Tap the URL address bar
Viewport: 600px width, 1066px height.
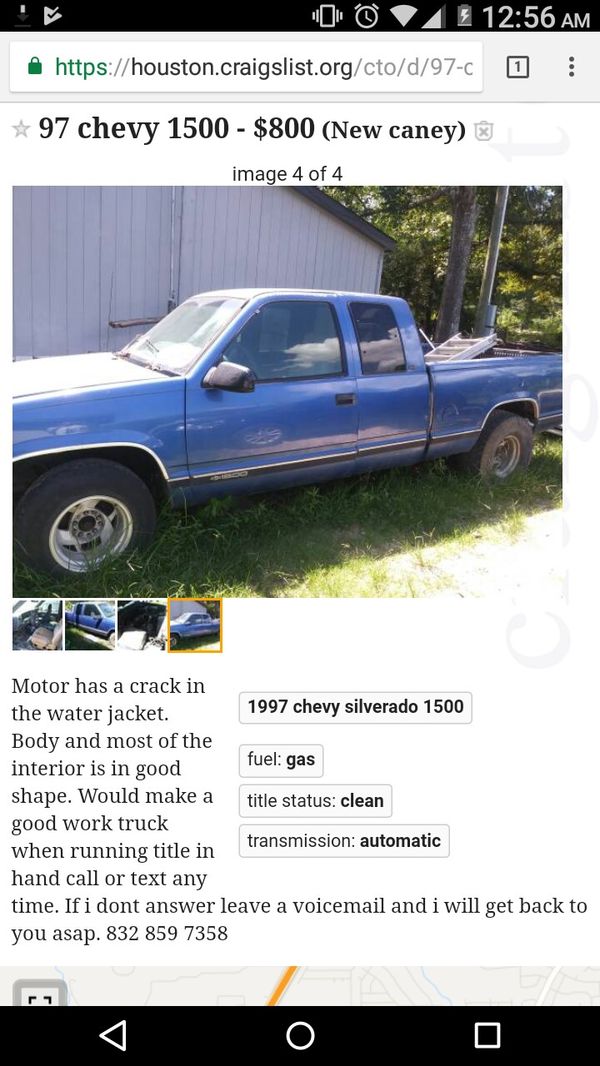click(x=250, y=67)
